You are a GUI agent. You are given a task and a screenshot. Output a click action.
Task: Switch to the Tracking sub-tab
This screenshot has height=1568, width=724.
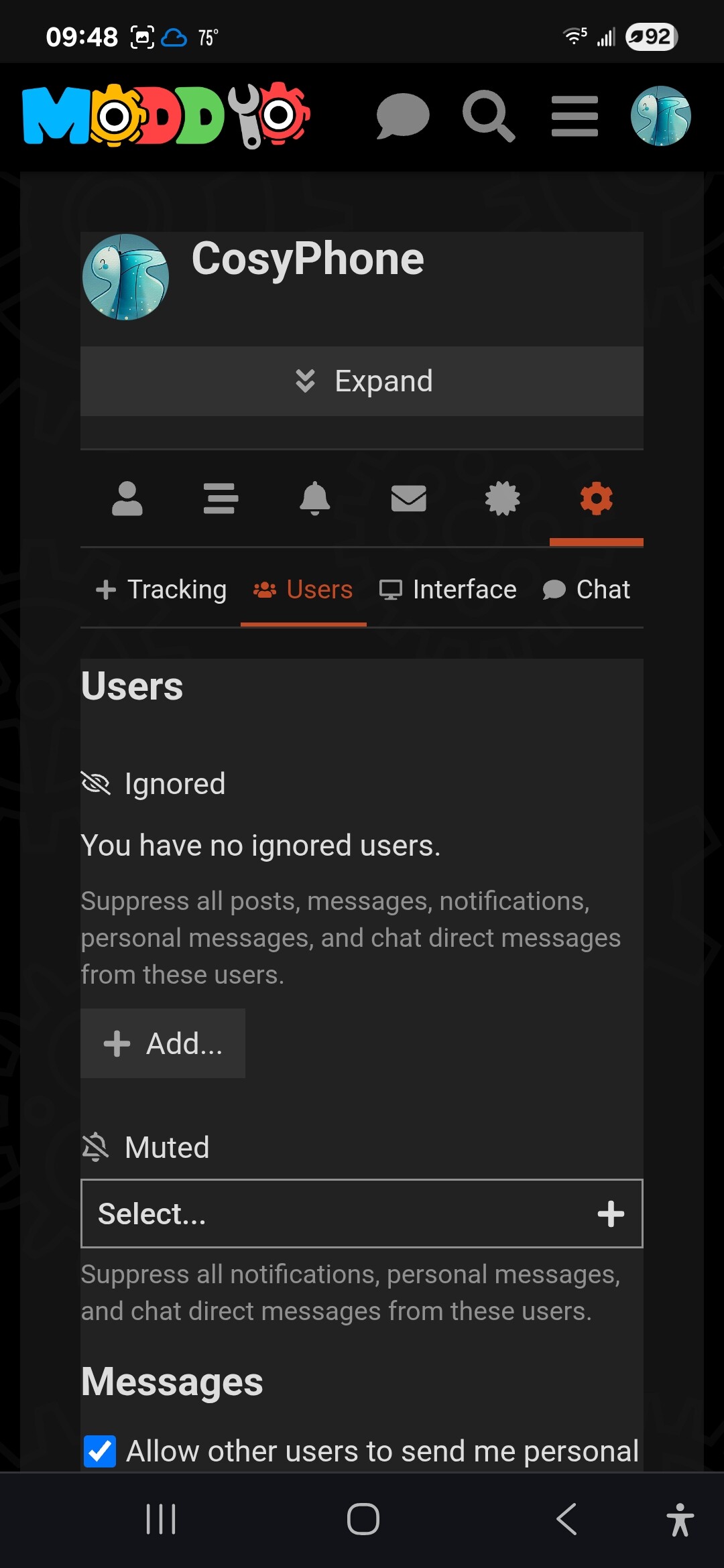tap(161, 590)
